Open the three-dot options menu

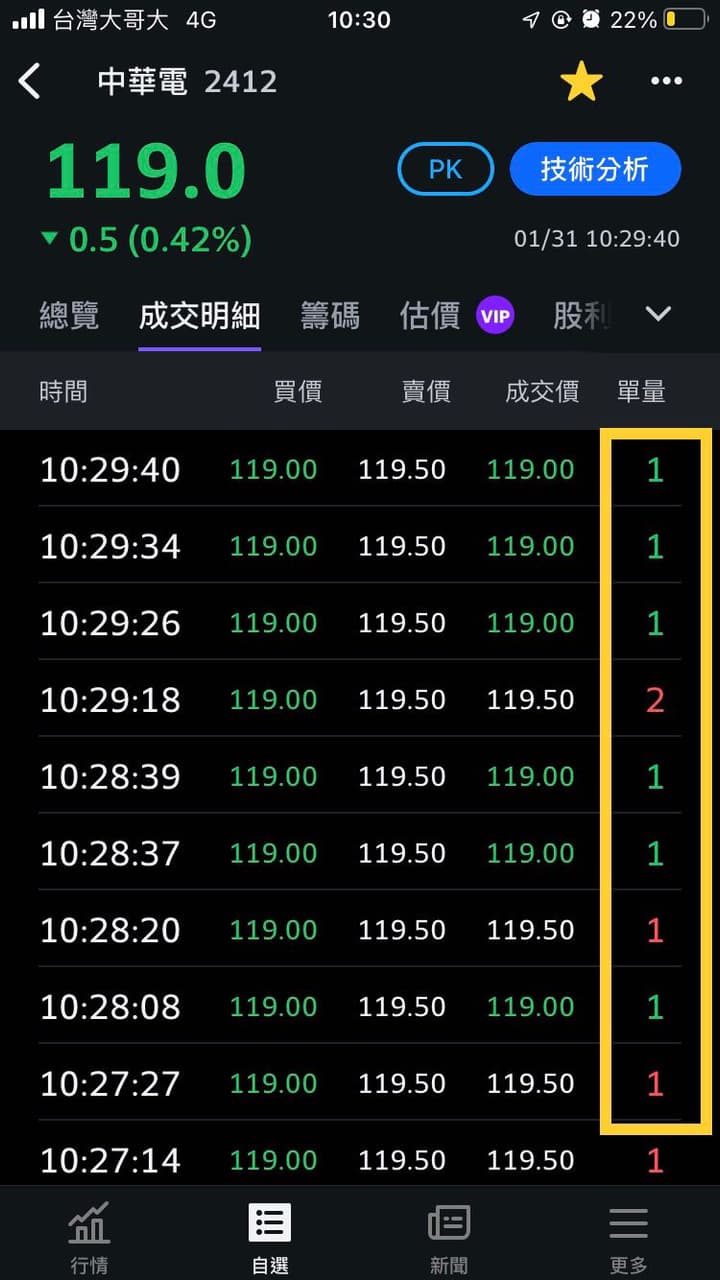tap(666, 80)
